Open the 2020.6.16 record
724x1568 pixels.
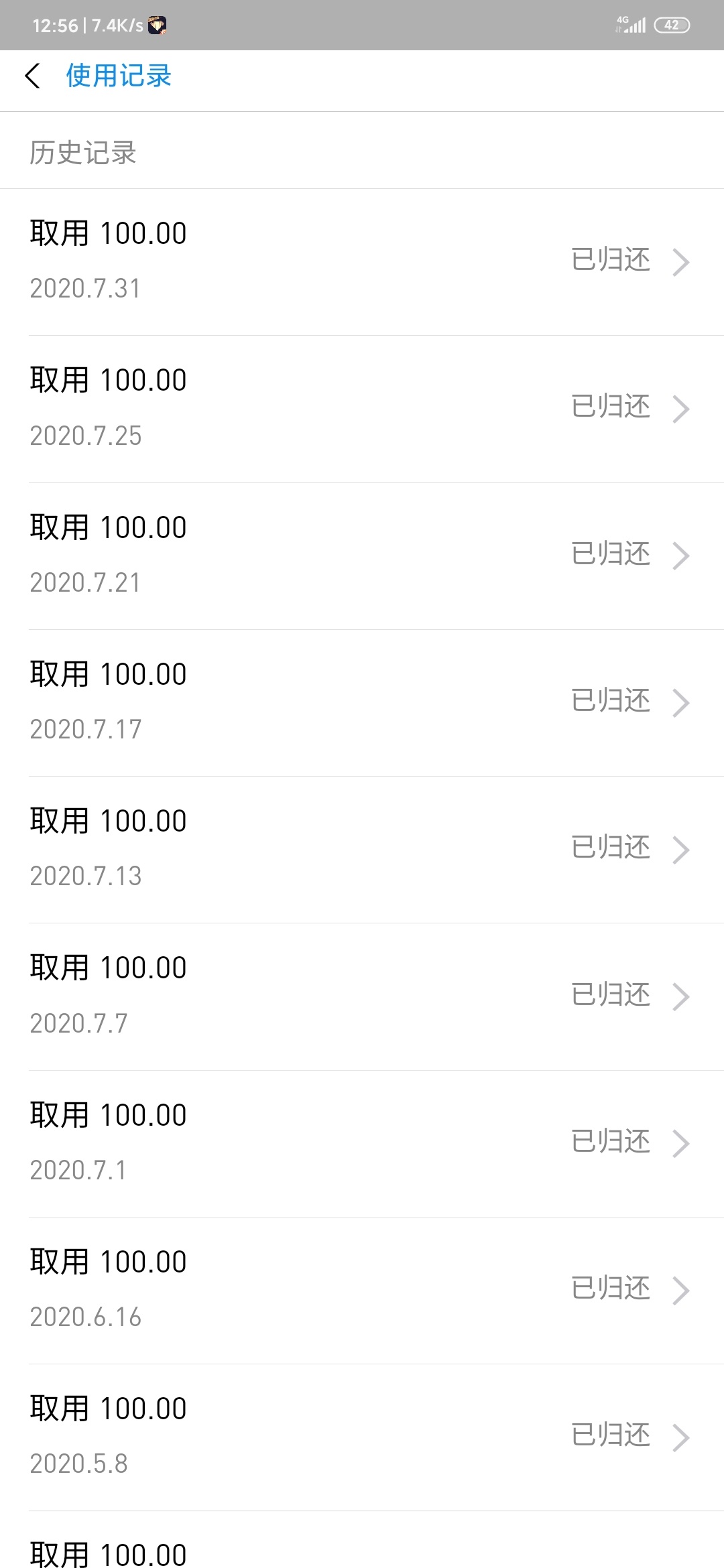coord(362,1291)
